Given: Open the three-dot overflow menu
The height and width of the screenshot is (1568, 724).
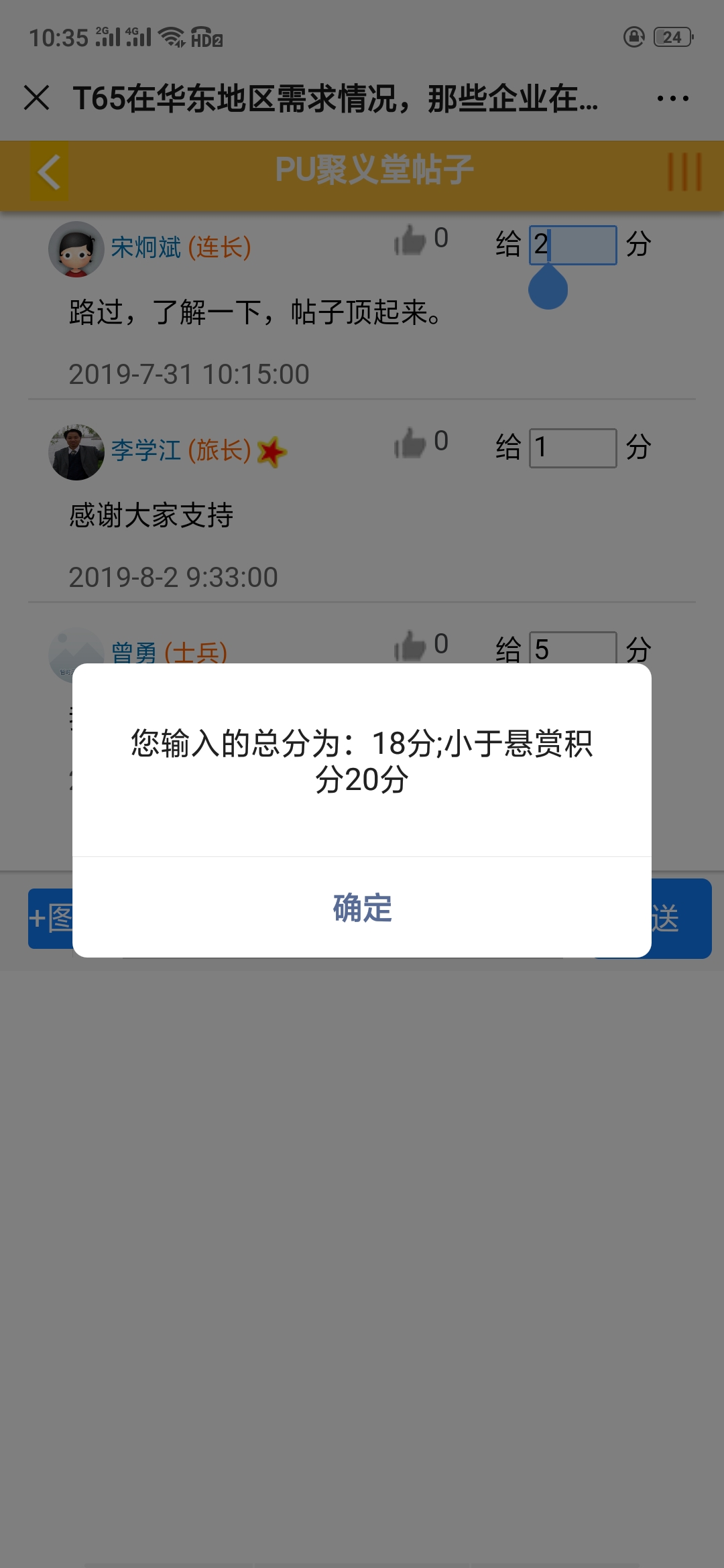Looking at the screenshot, I should (x=672, y=99).
